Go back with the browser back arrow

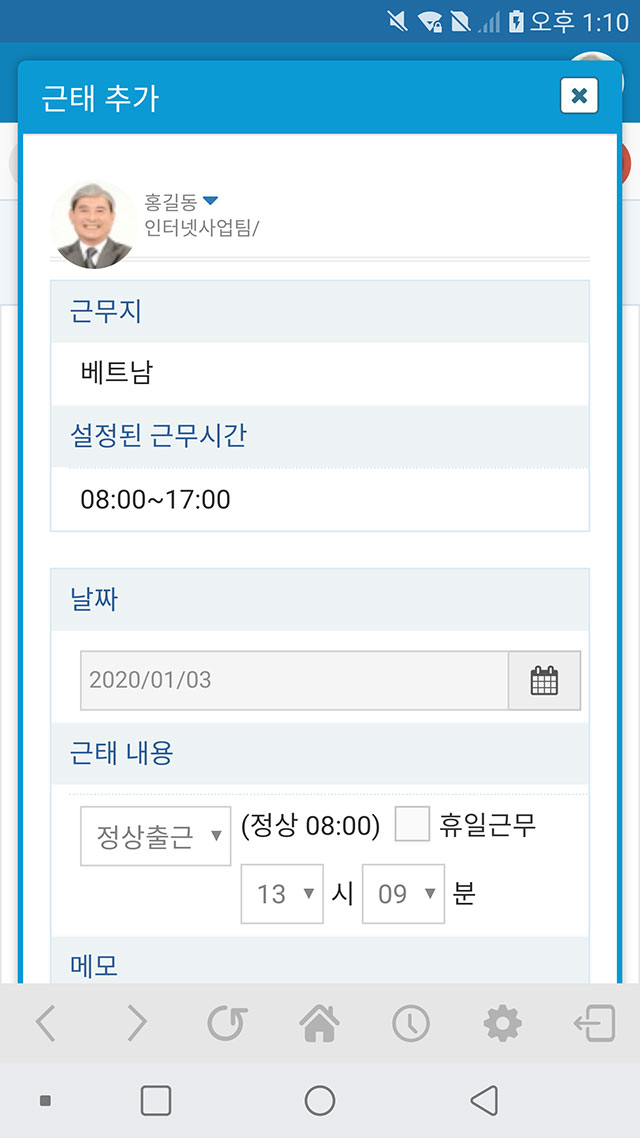pyautogui.click(x=46, y=1024)
